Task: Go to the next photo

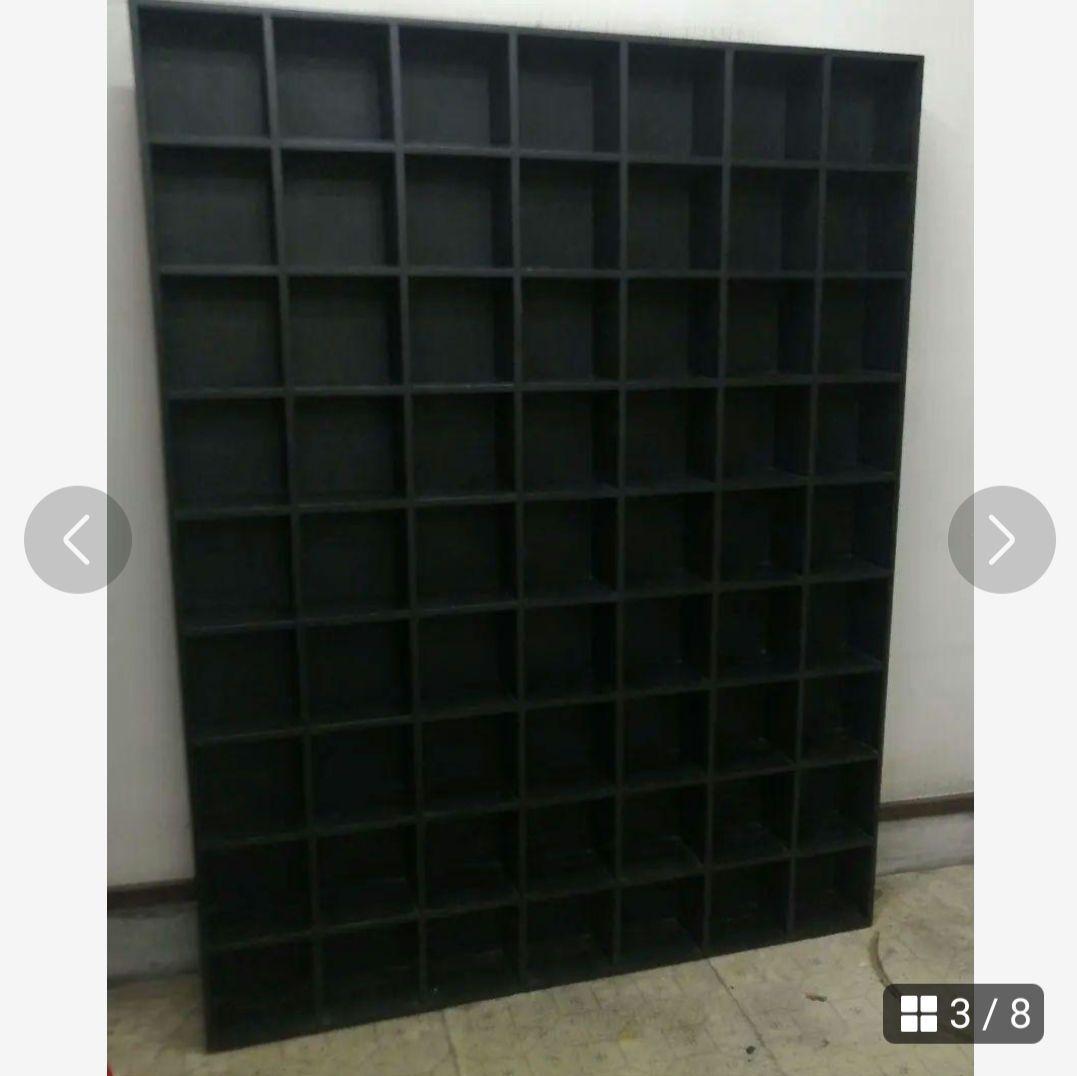Action: pyautogui.click(x=1001, y=540)
